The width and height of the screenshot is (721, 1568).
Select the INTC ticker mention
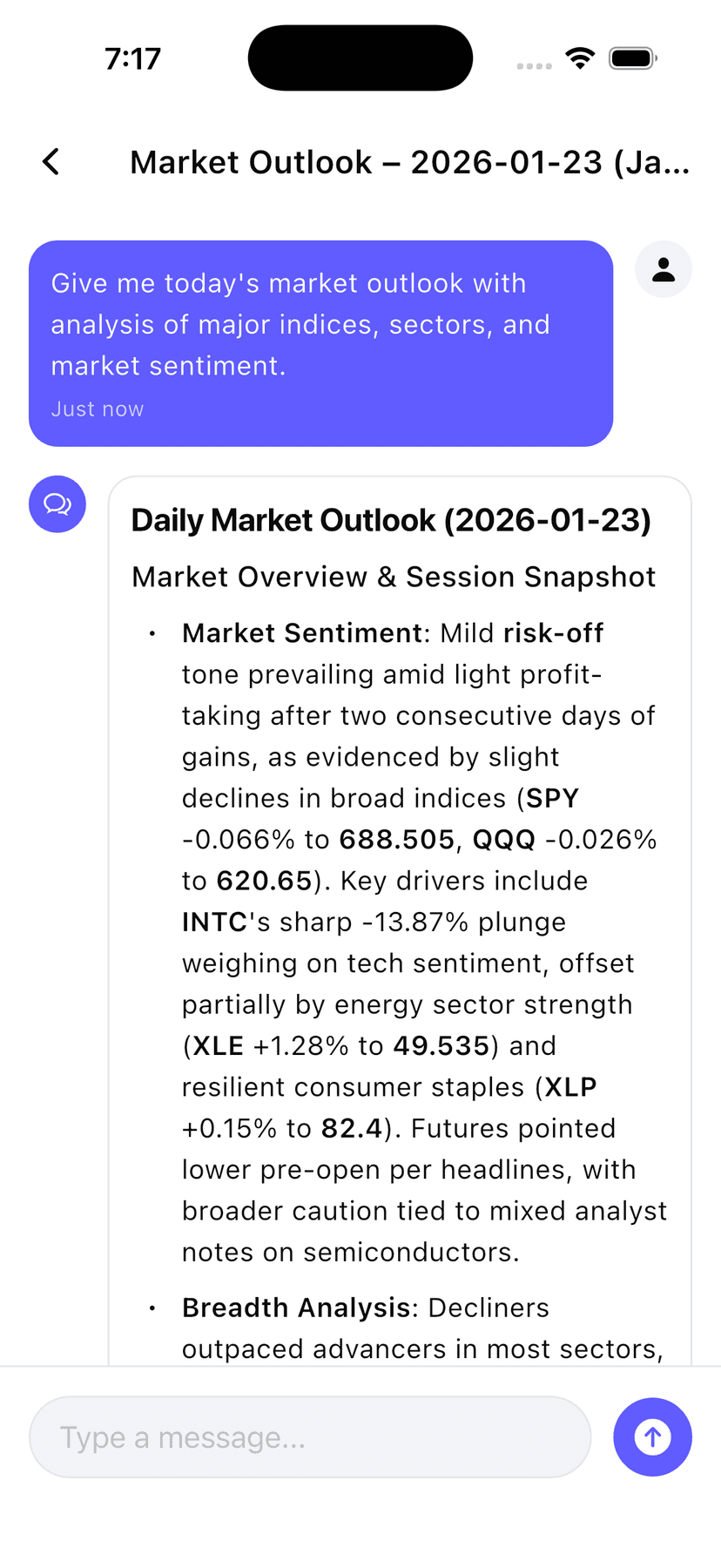coord(210,922)
